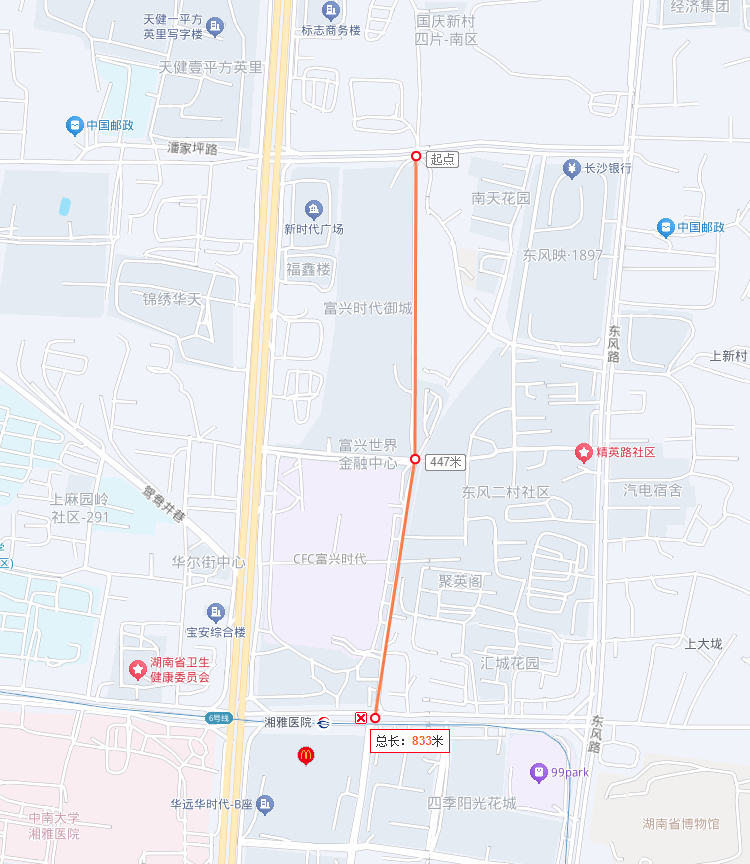Select the 华远华时代-B座 building marker
The image size is (750, 864).
point(265,804)
